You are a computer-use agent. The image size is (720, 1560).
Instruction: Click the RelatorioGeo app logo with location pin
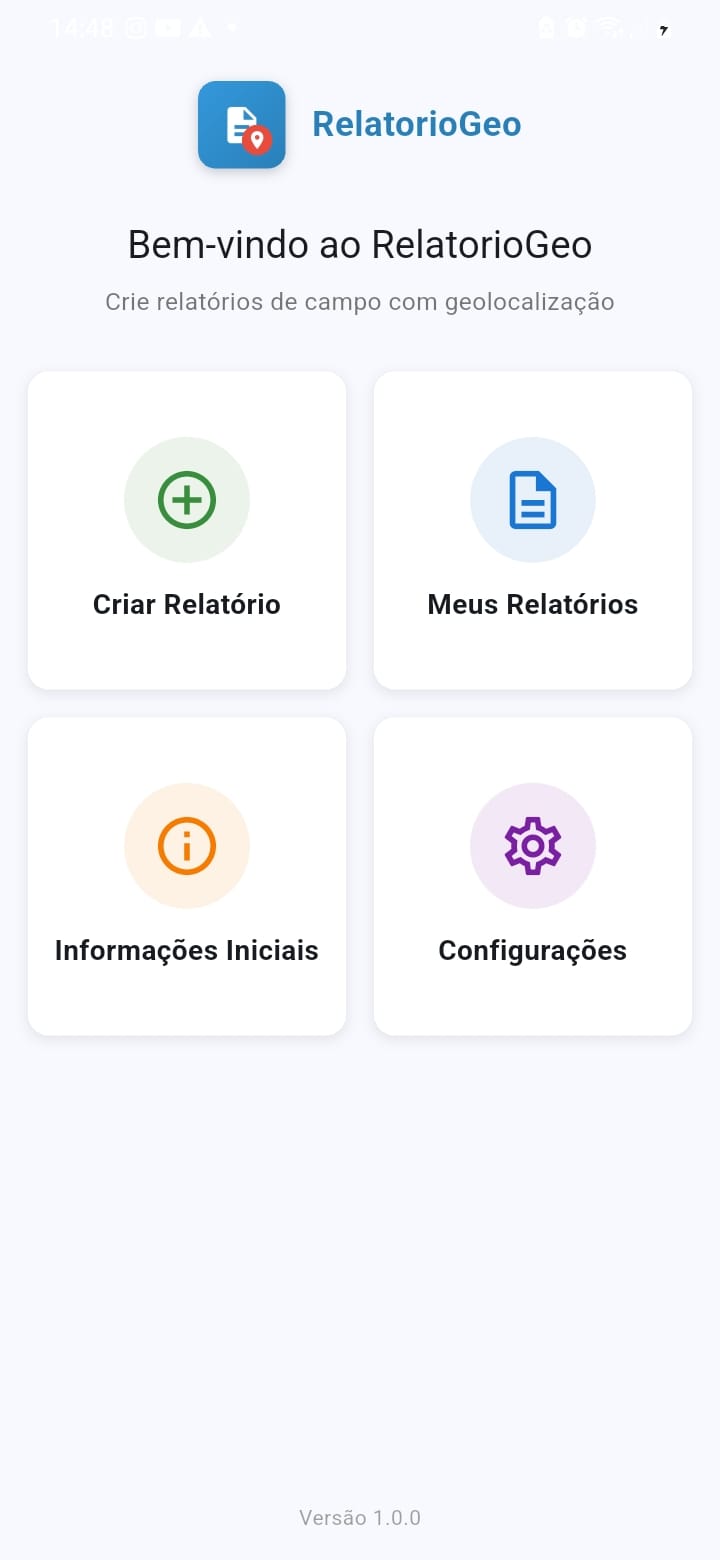click(x=241, y=123)
